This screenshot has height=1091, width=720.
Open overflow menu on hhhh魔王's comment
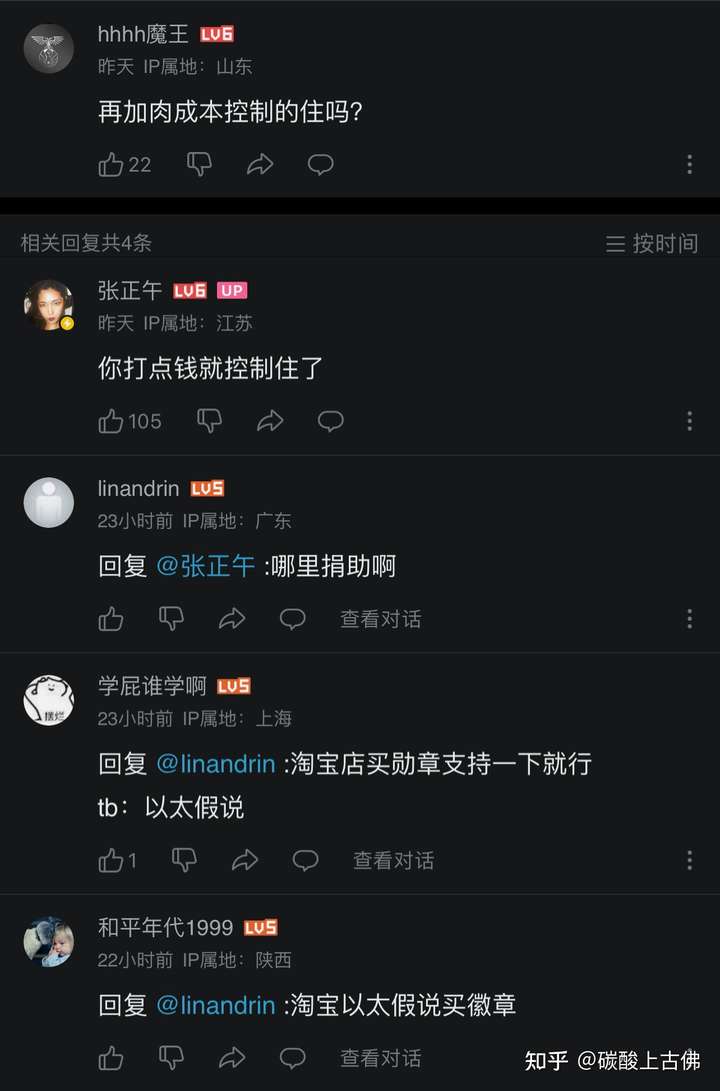689,165
